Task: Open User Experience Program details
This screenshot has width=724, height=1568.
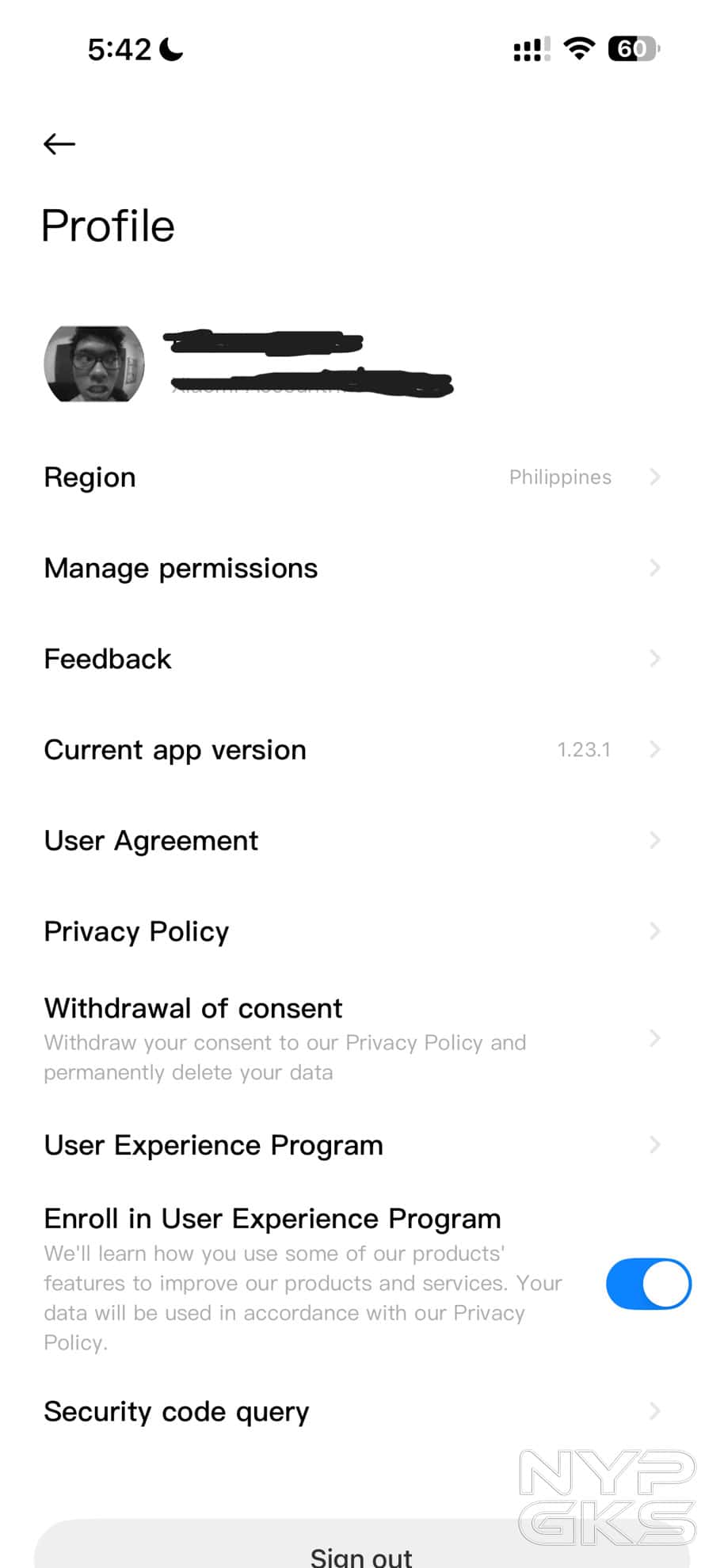Action: coord(352,1145)
